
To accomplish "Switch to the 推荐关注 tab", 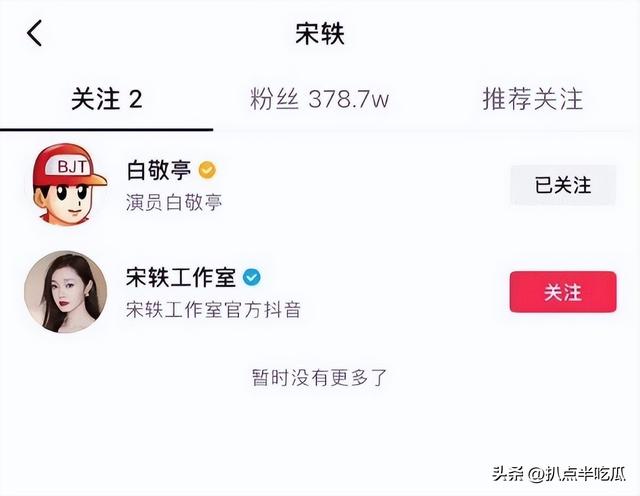I will 532,99.
